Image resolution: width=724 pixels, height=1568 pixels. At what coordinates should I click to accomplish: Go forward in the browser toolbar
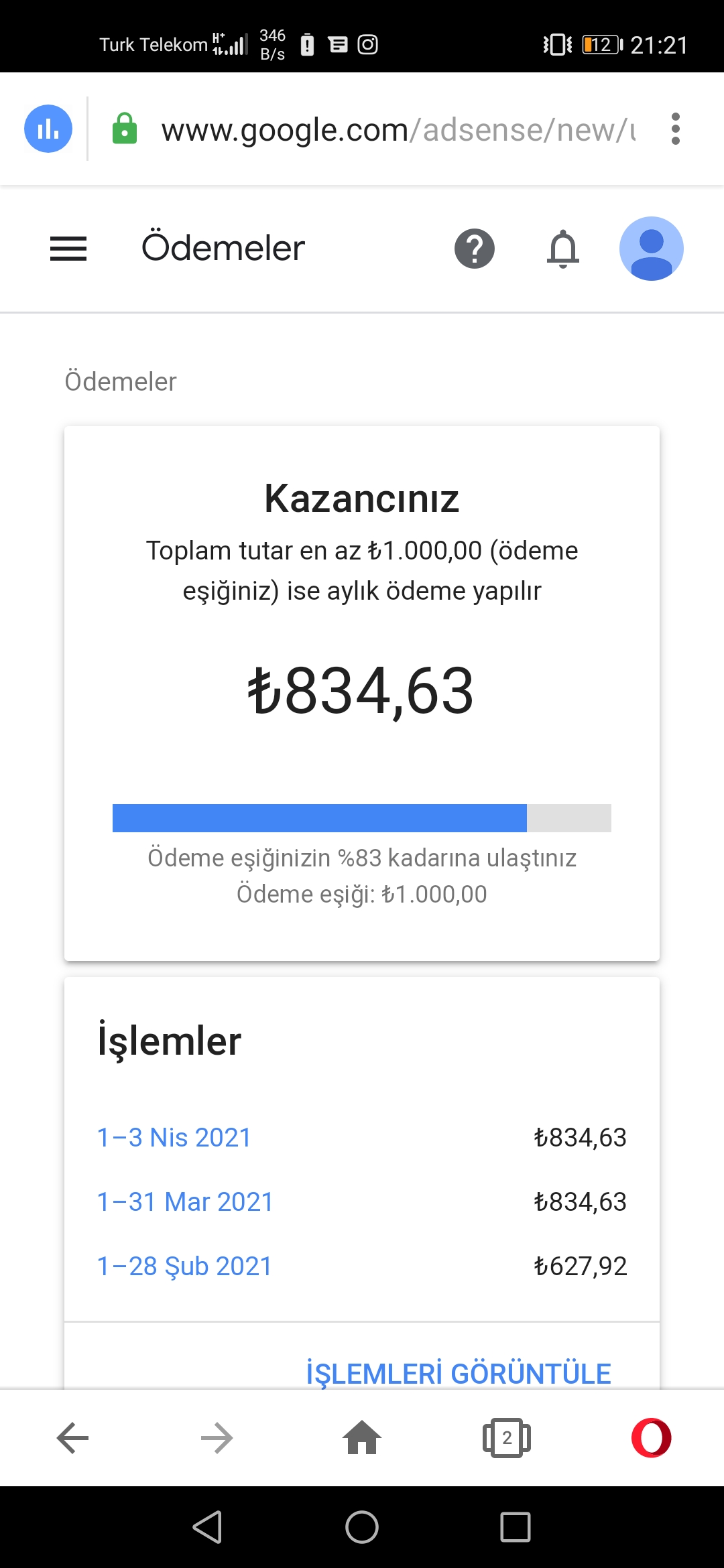tap(217, 1438)
